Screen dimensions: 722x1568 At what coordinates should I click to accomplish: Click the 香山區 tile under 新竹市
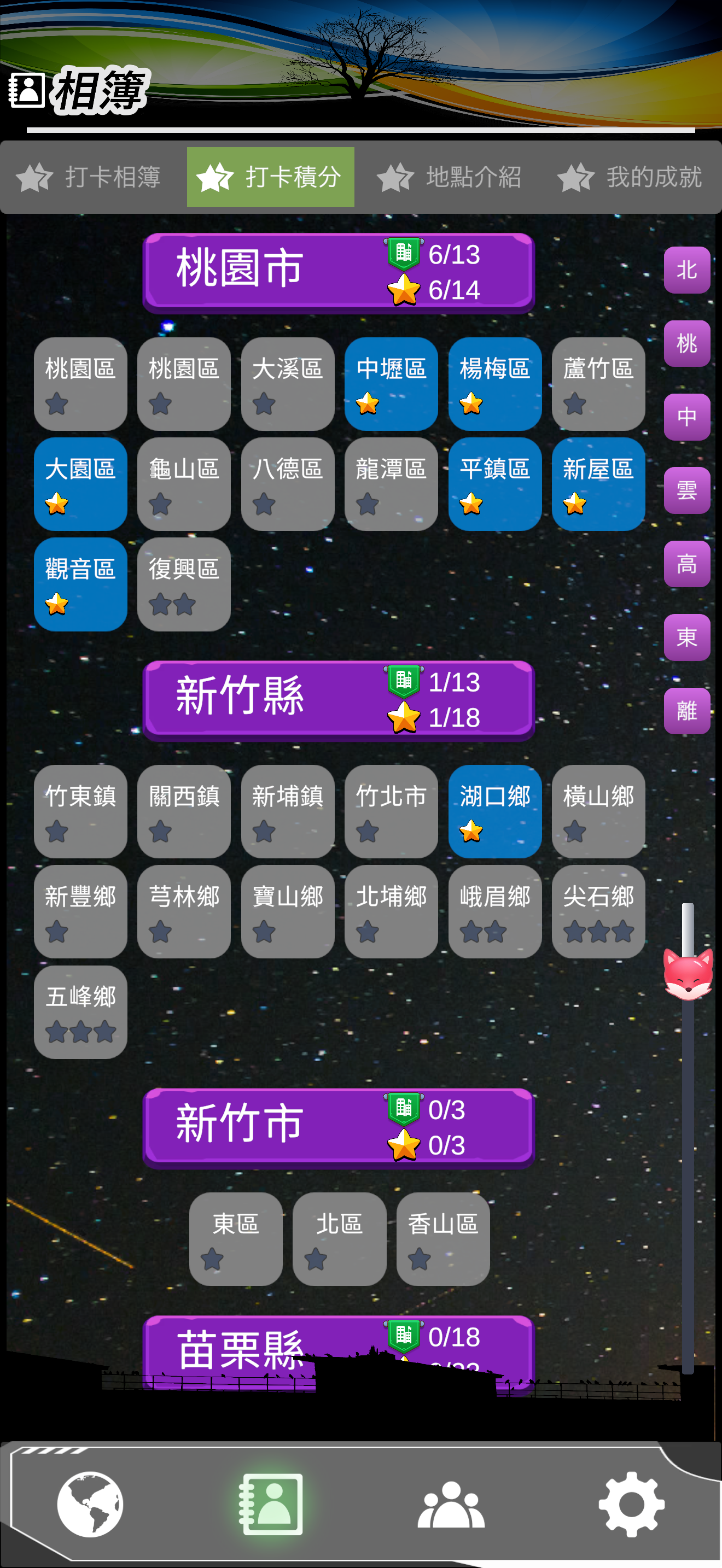tap(442, 1239)
